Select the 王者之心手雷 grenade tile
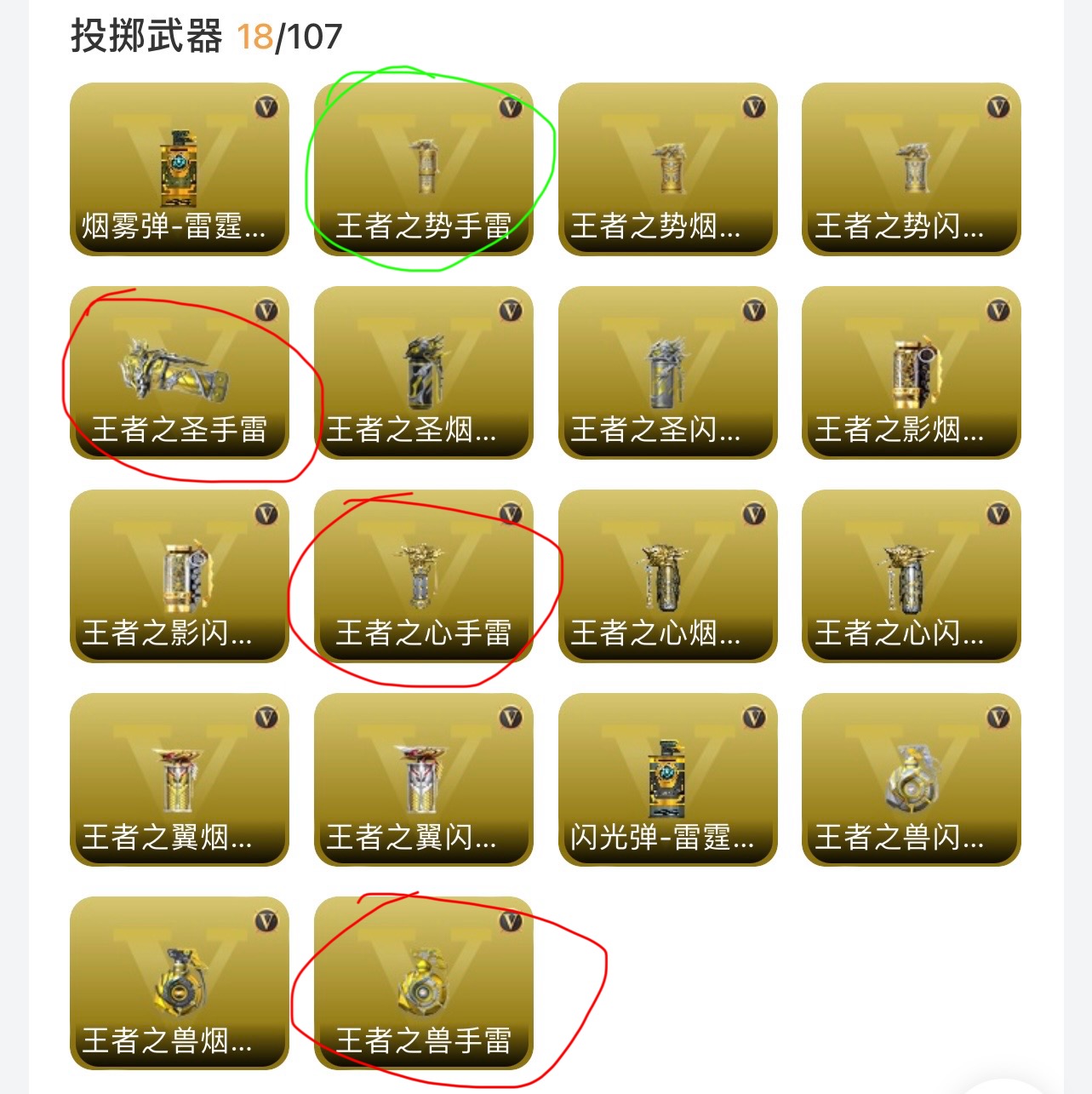The height and width of the screenshot is (1094, 1092). point(423,576)
